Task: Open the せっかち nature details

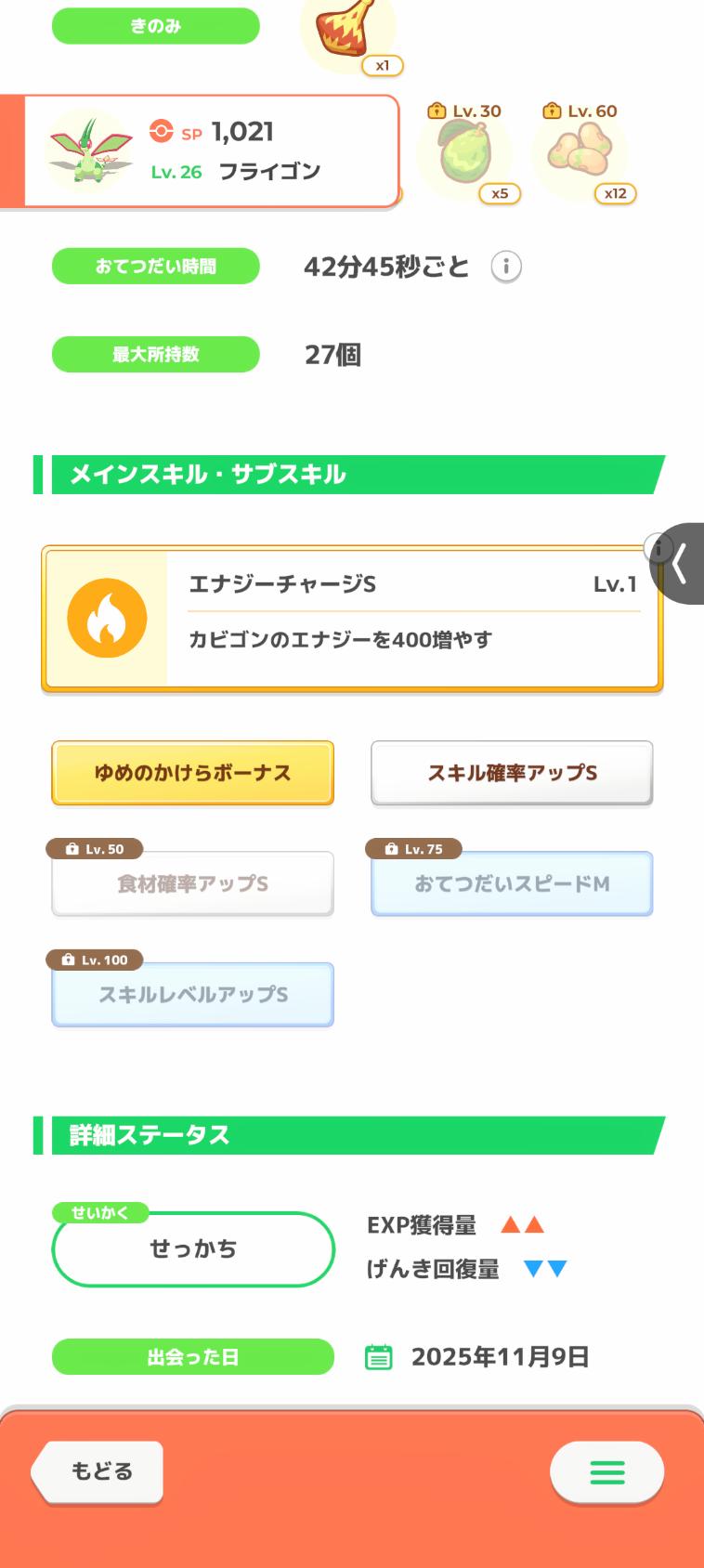Action: tap(192, 1249)
